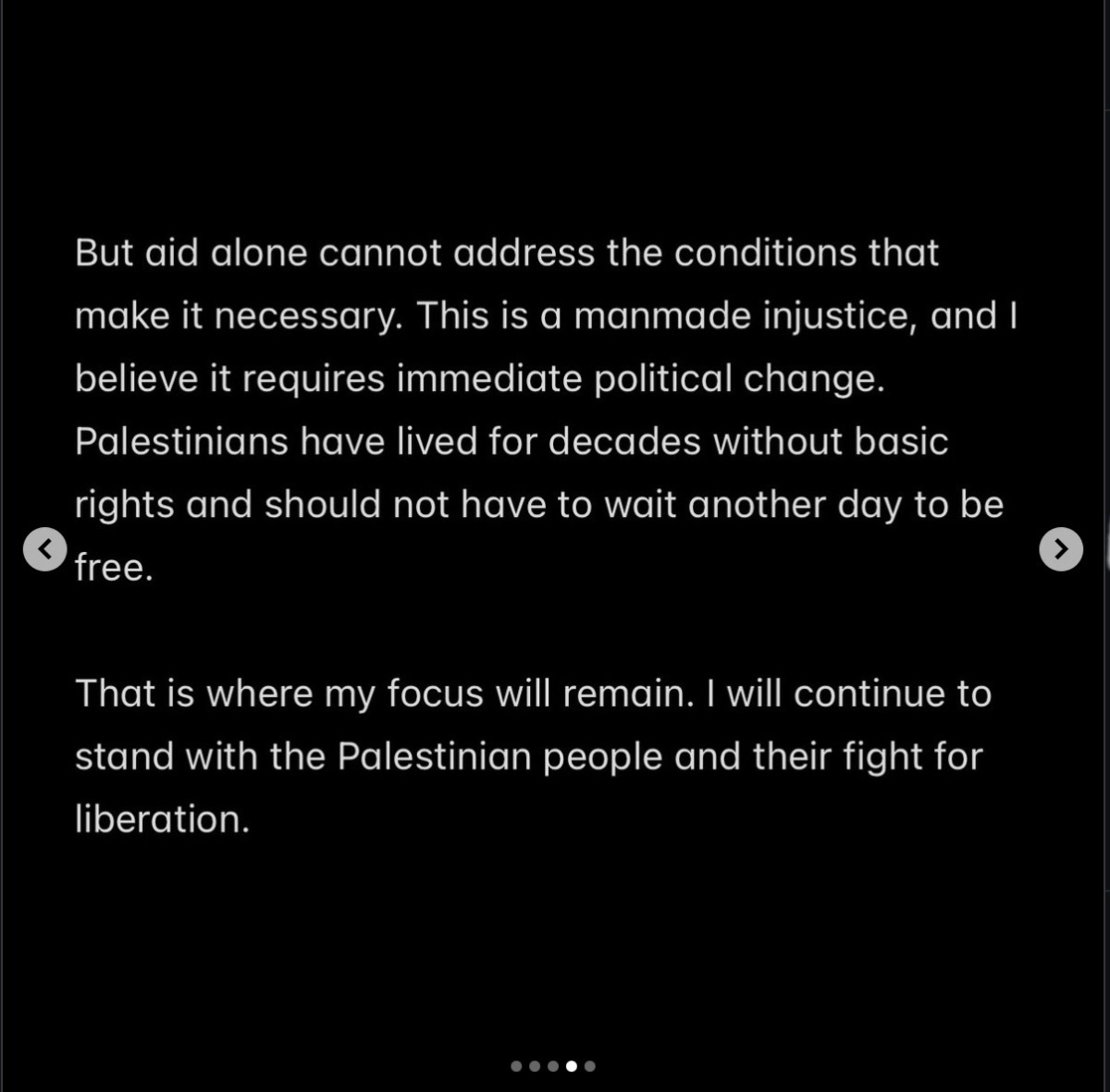Advance to the next carousel slide
The image size is (1110, 1092).
tap(1061, 549)
